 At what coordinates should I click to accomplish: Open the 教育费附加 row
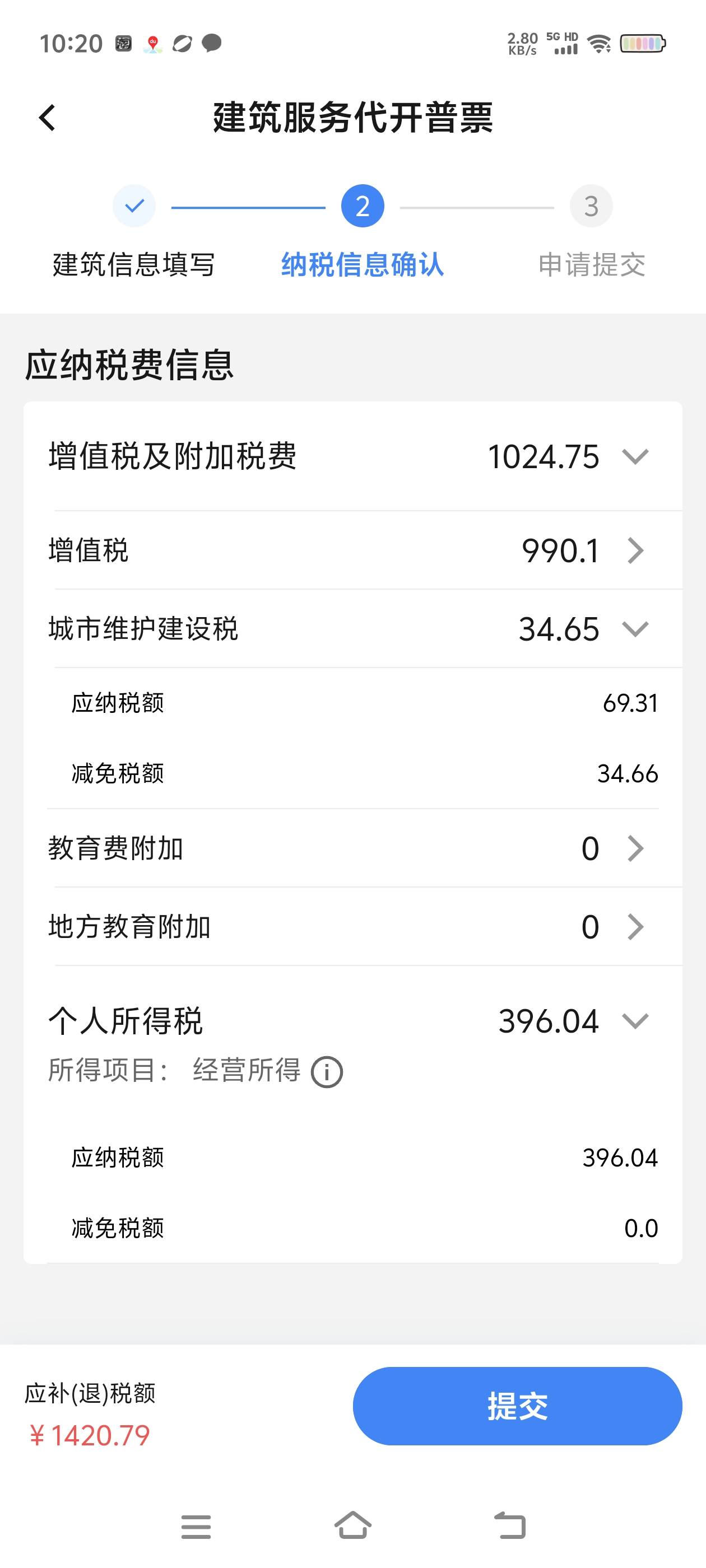pyautogui.click(x=352, y=848)
